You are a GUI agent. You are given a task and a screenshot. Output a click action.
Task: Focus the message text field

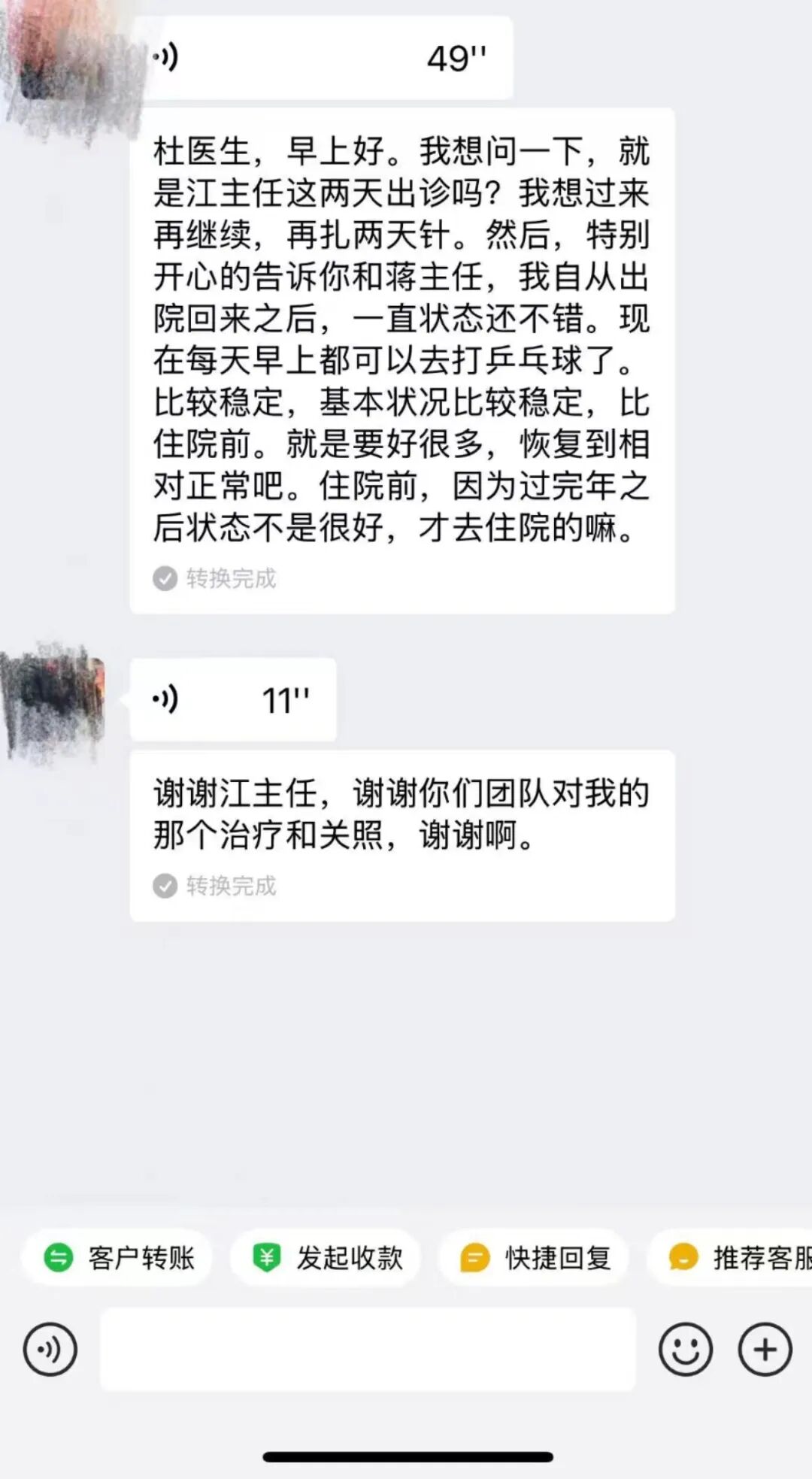coord(368,1350)
